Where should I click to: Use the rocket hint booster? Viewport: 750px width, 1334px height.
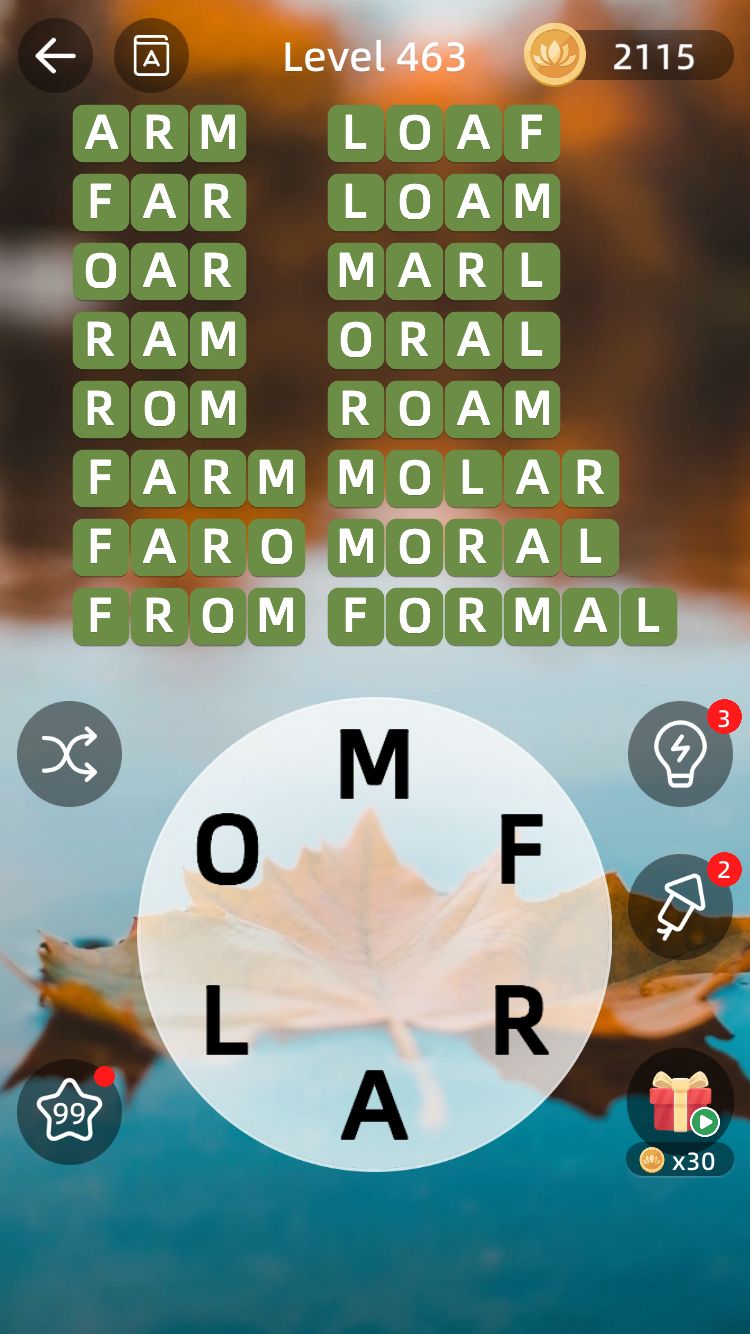[680, 907]
